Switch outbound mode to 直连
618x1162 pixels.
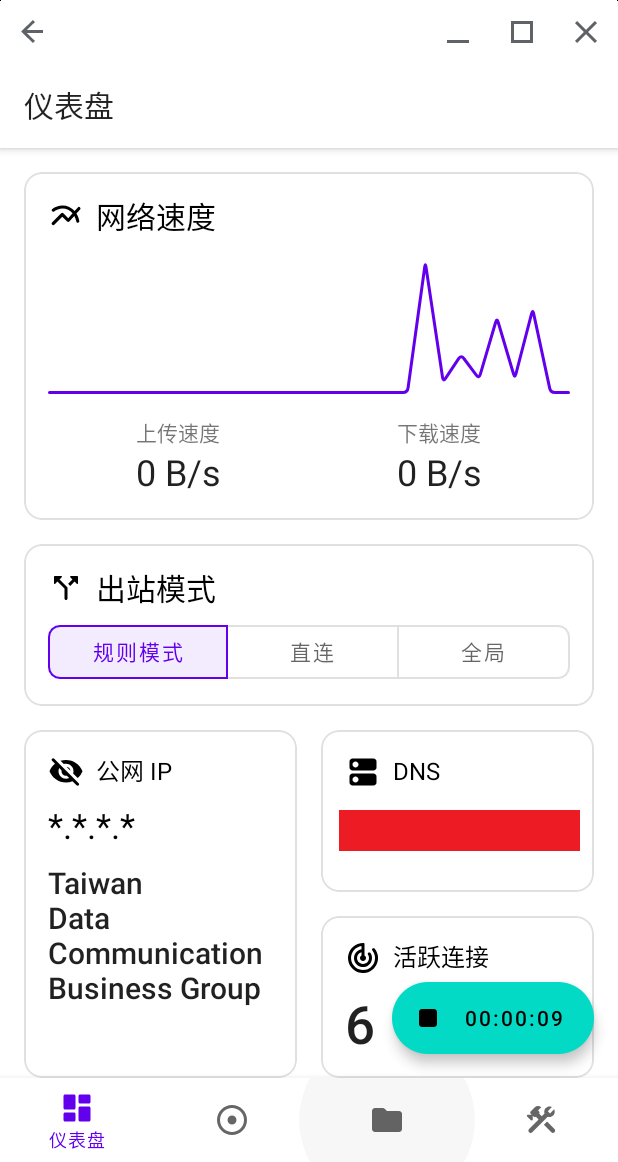point(312,653)
